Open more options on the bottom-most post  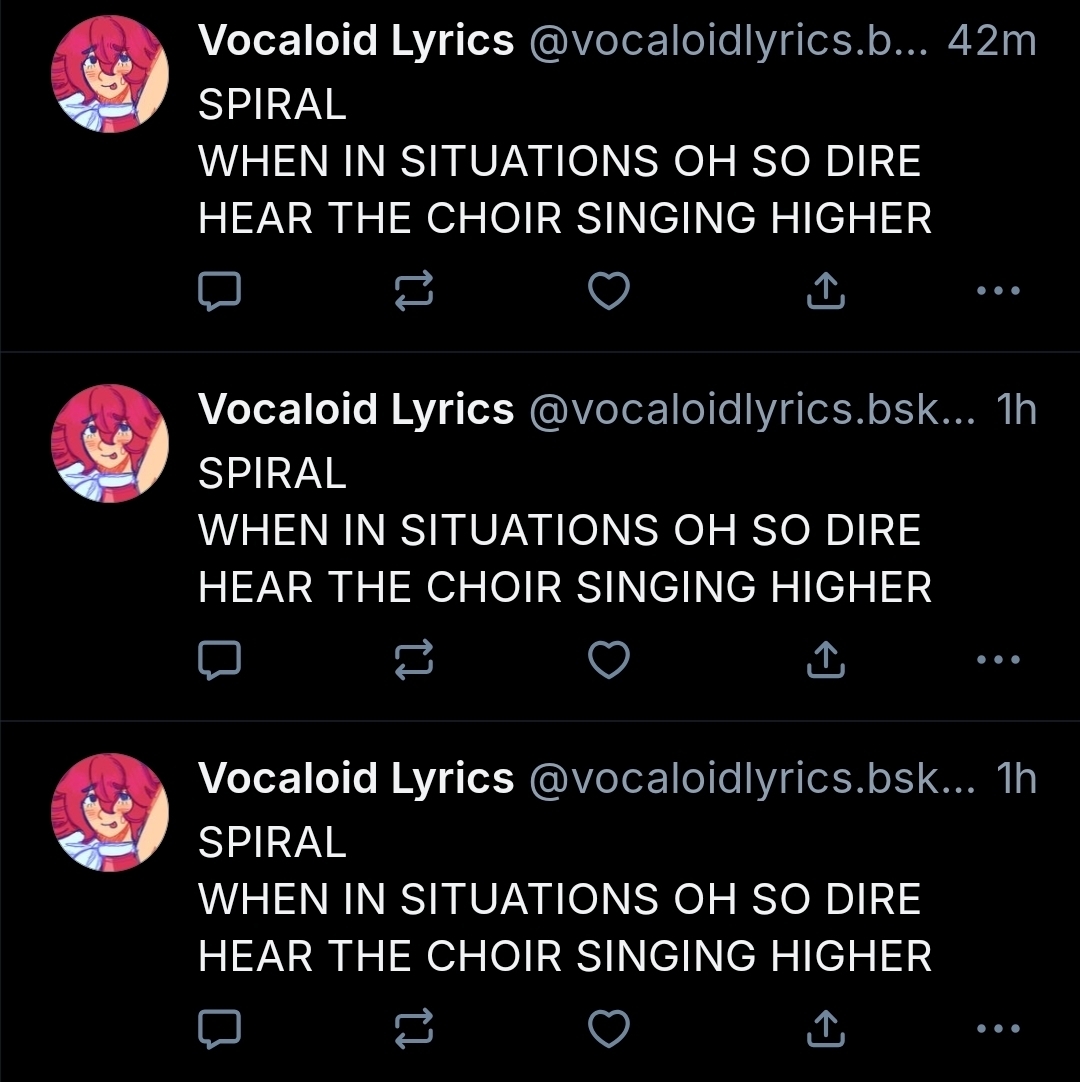tap(997, 1028)
